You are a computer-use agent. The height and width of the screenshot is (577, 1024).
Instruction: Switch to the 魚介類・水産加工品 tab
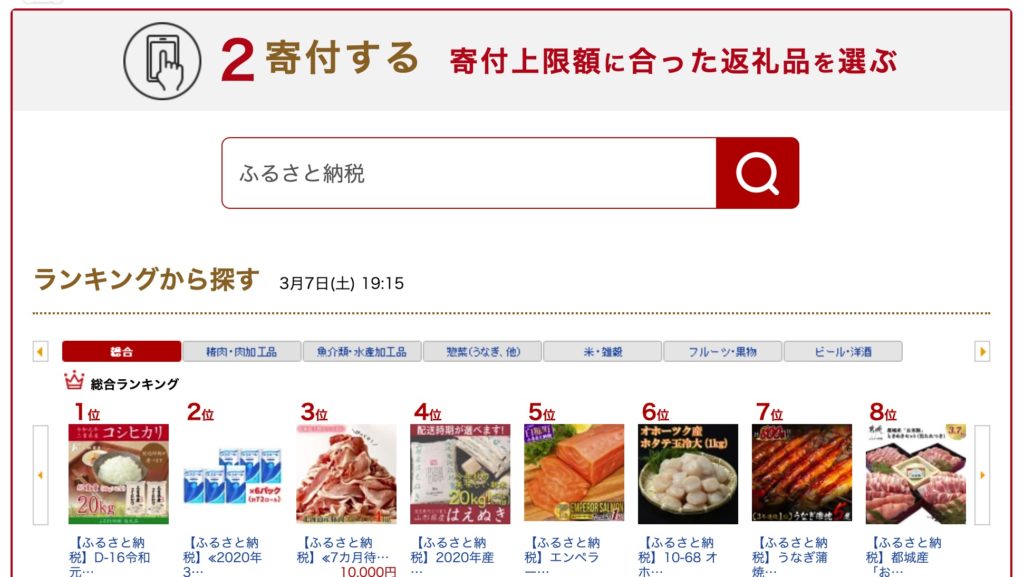(x=361, y=352)
